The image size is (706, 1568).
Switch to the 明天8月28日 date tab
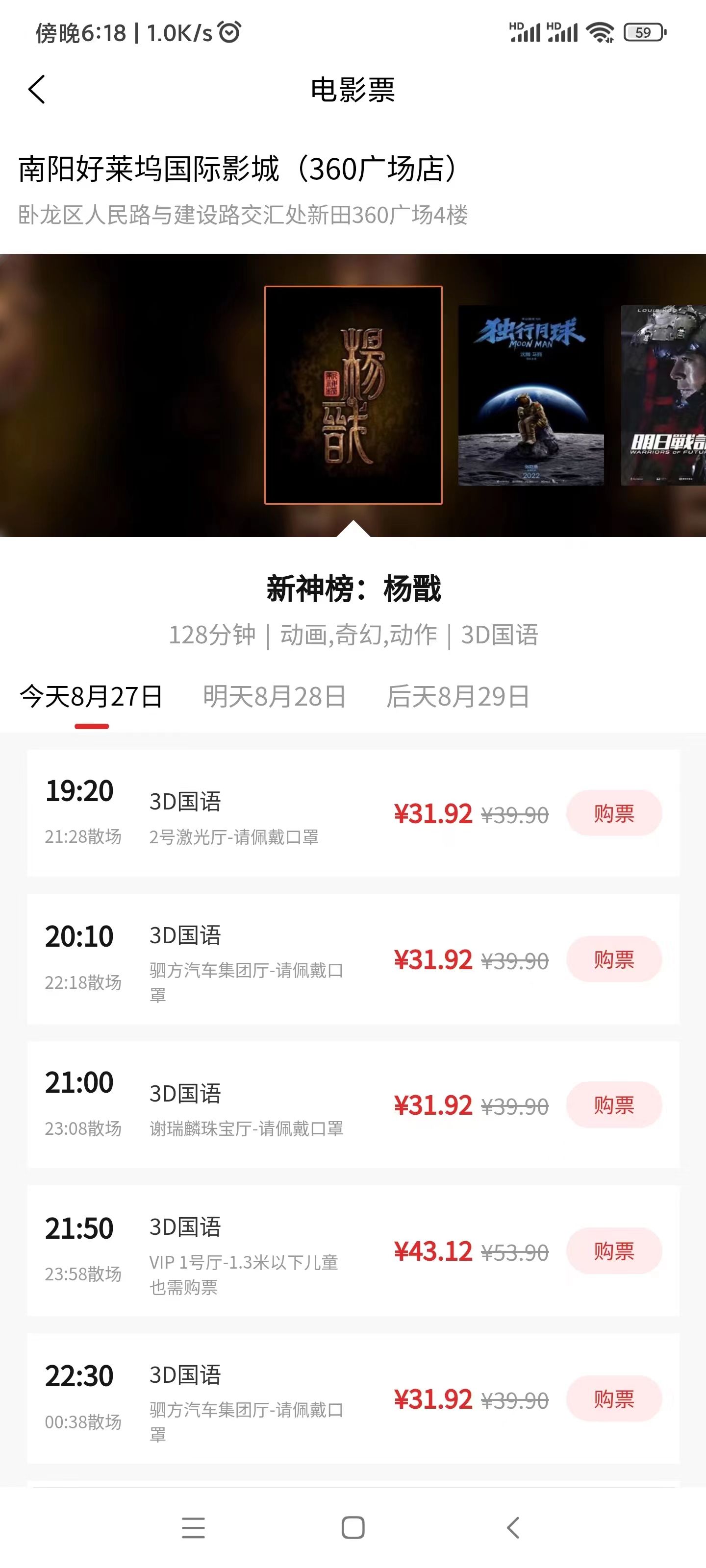[x=274, y=696]
